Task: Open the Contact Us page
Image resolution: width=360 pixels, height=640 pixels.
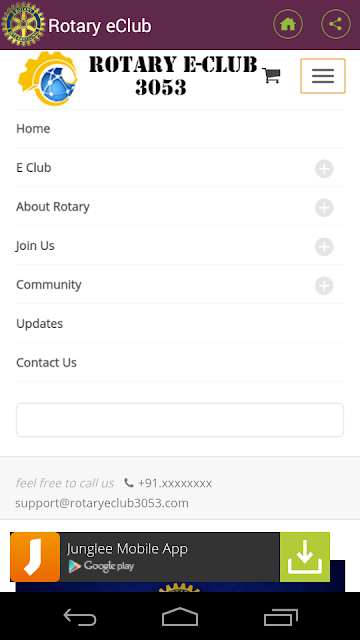Action: click(46, 362)
